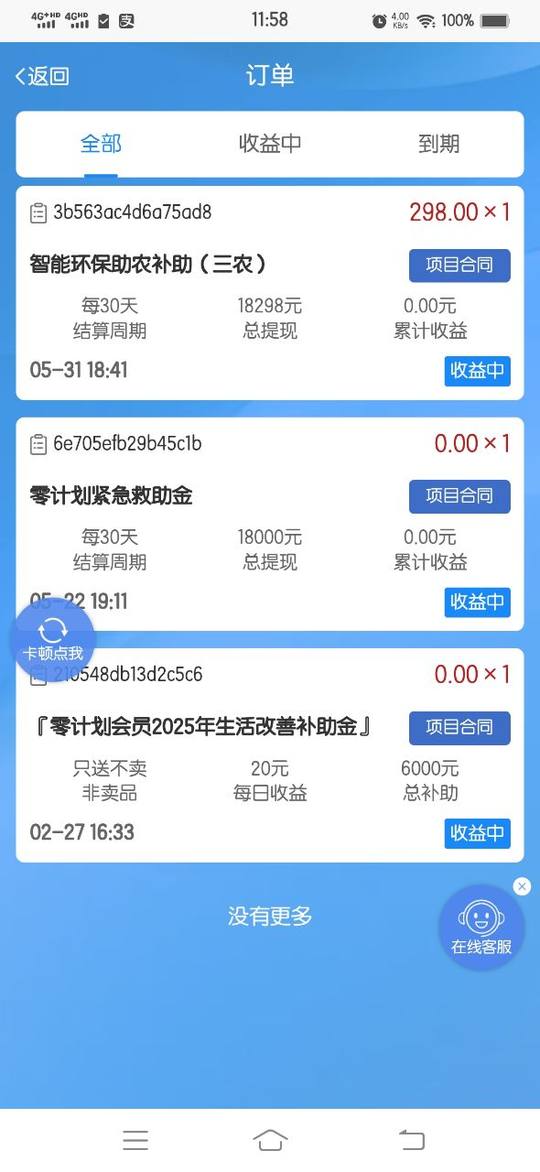Open the system recent apps menu
540x1172 pixels.
click(135, 1140)
